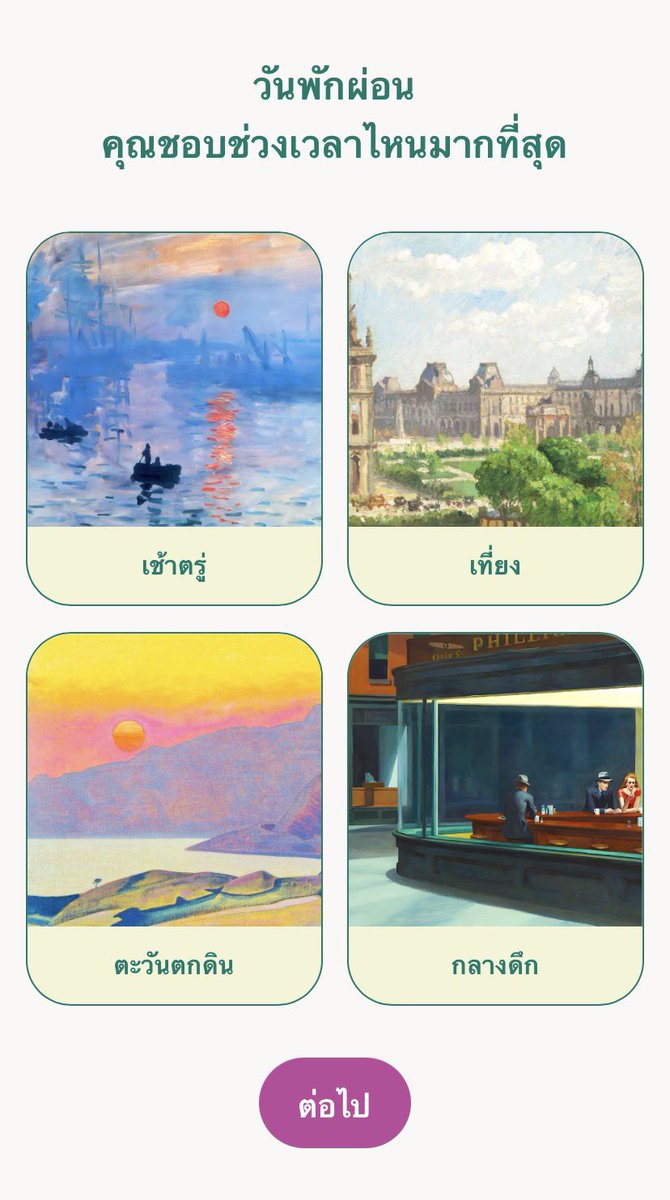Screen dimensions: 670x1200
Task: Tap the ต่อไป button to continue
Action: 335,1103
